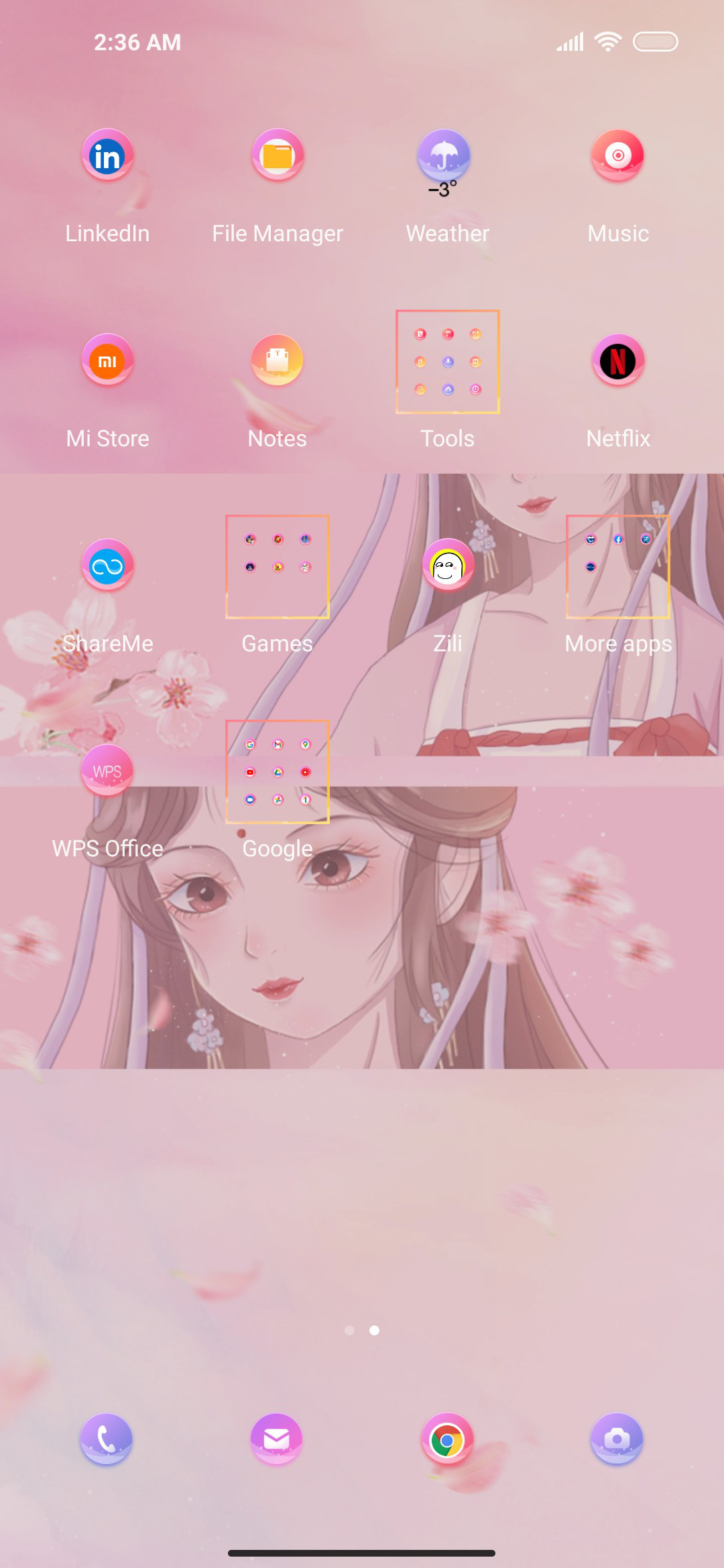
Task: Launch WPS Office
Action: (107, 771)
